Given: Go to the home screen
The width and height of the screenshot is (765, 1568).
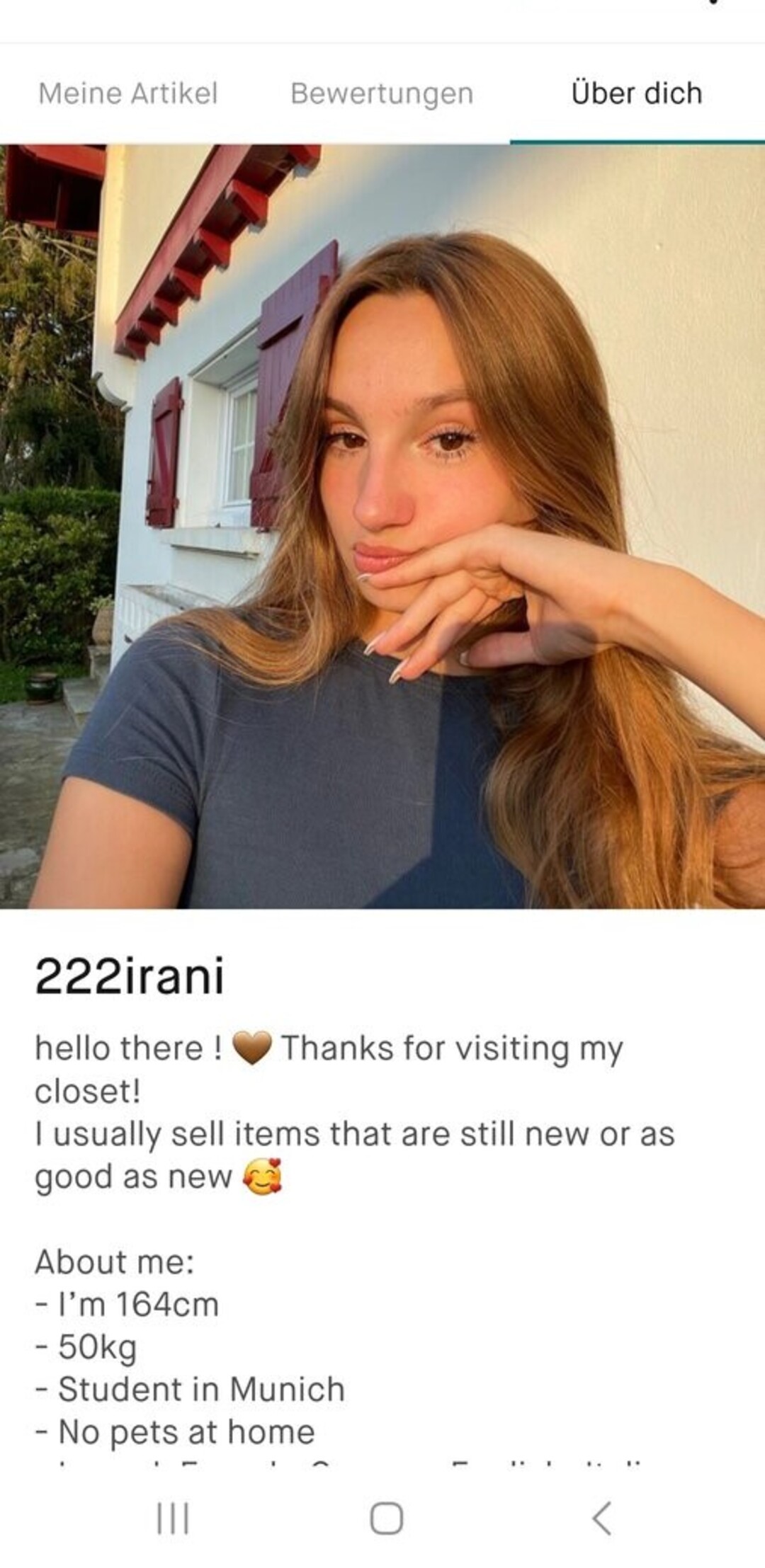Looking at the screenshot, I should pos(387,1518).
